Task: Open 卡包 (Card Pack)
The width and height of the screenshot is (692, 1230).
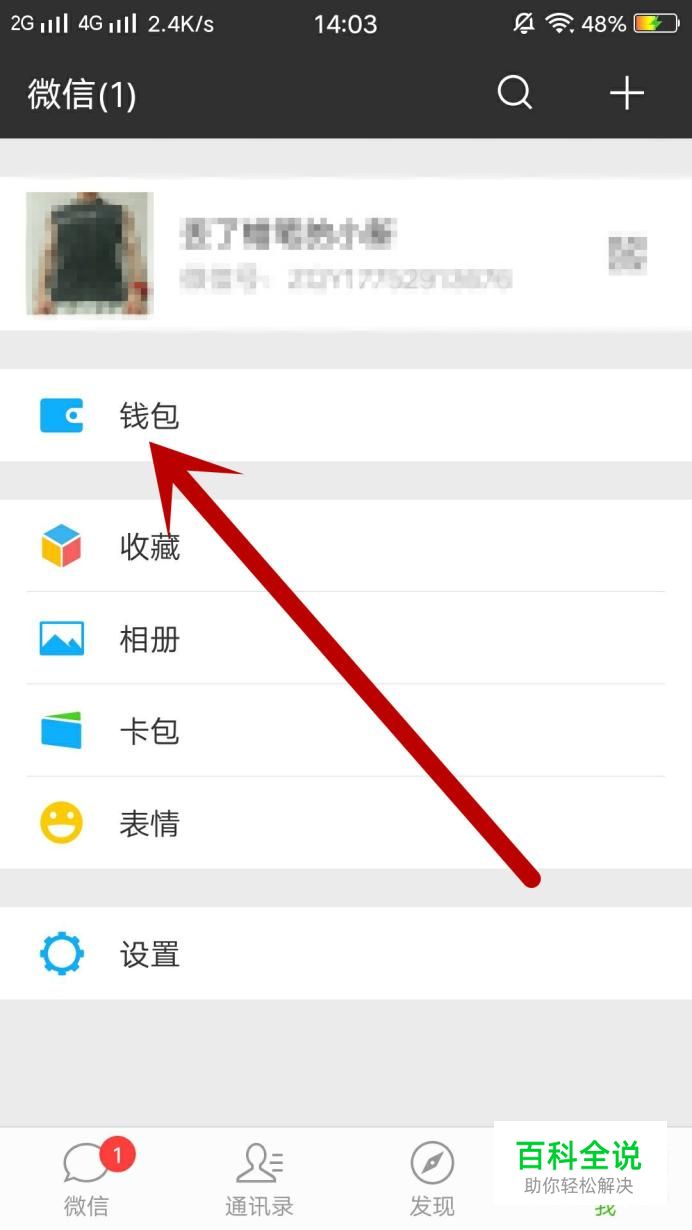Action: tap(346, 731)
